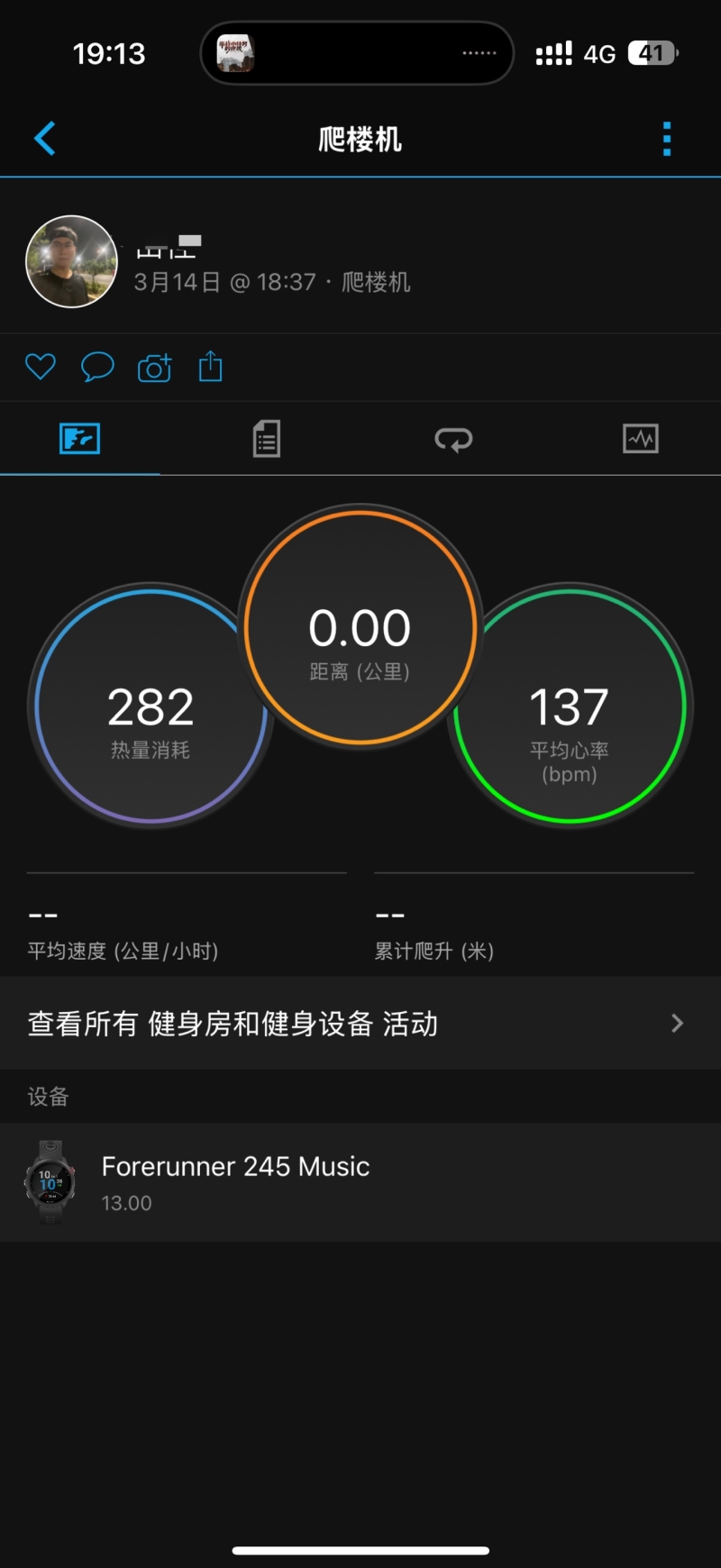Viewport: 721px width, 1568px height.
Task: Go back using the top-left arrow
Action: point(45,139)
